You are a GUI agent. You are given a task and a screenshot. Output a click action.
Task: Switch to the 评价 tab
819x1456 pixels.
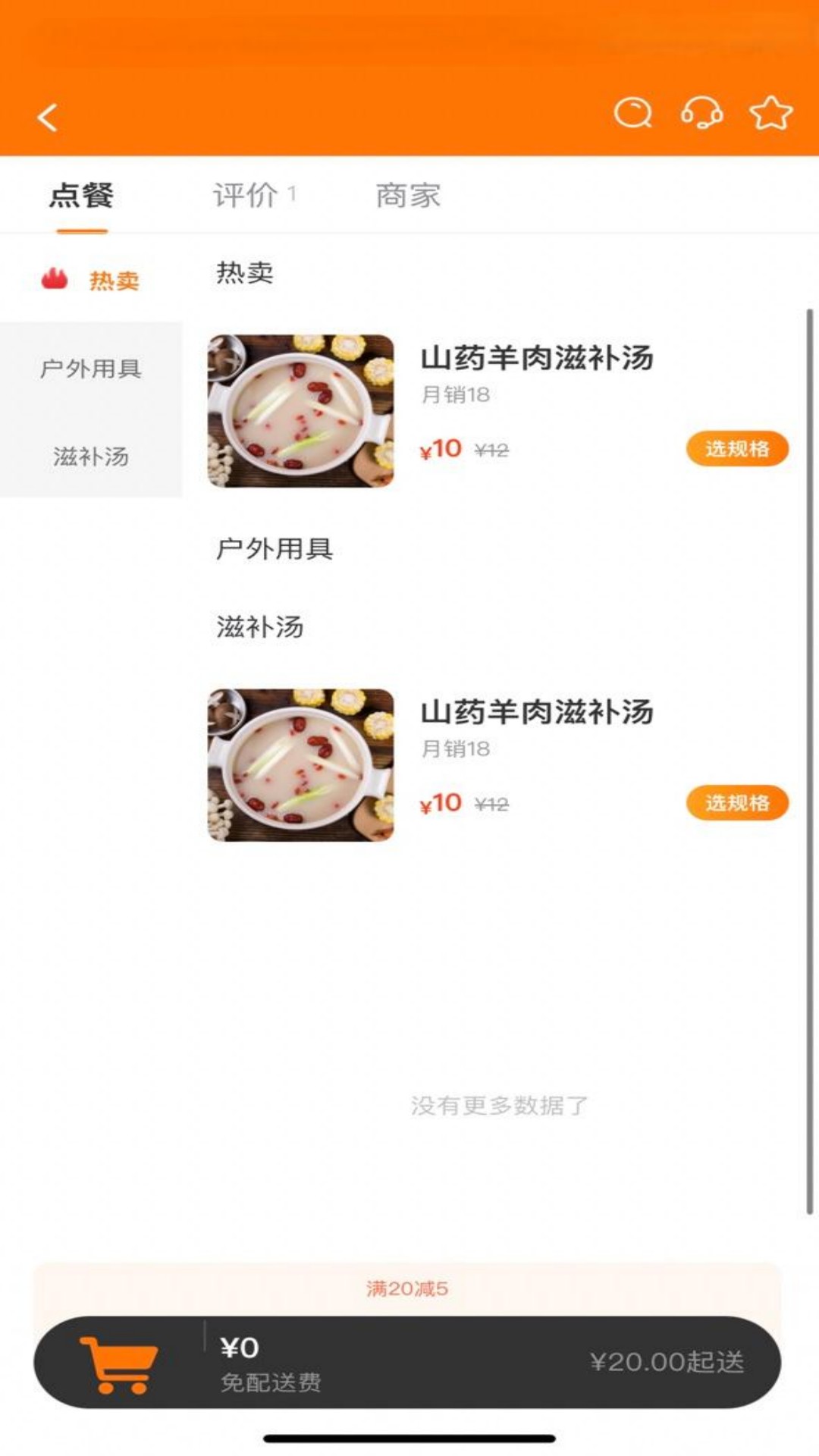point(246,195)
